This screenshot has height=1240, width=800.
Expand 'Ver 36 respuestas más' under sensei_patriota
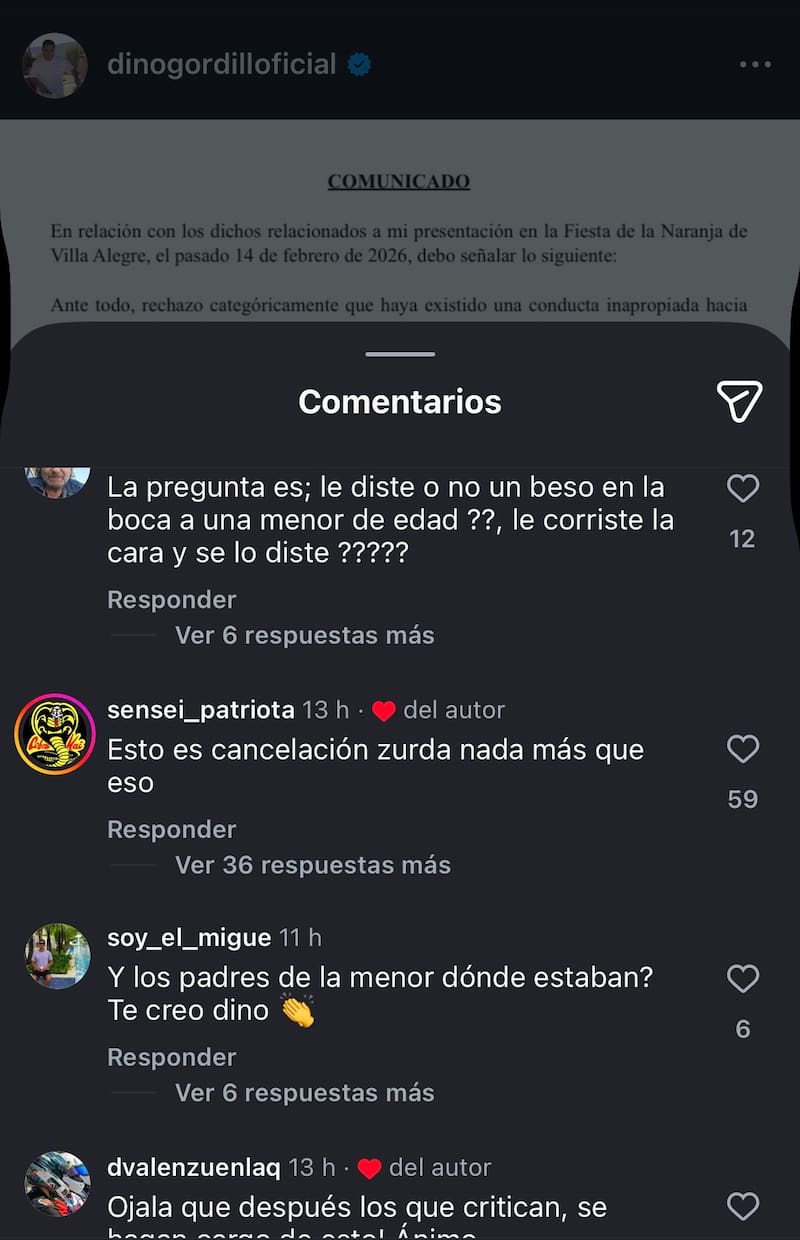pos(312,864)
